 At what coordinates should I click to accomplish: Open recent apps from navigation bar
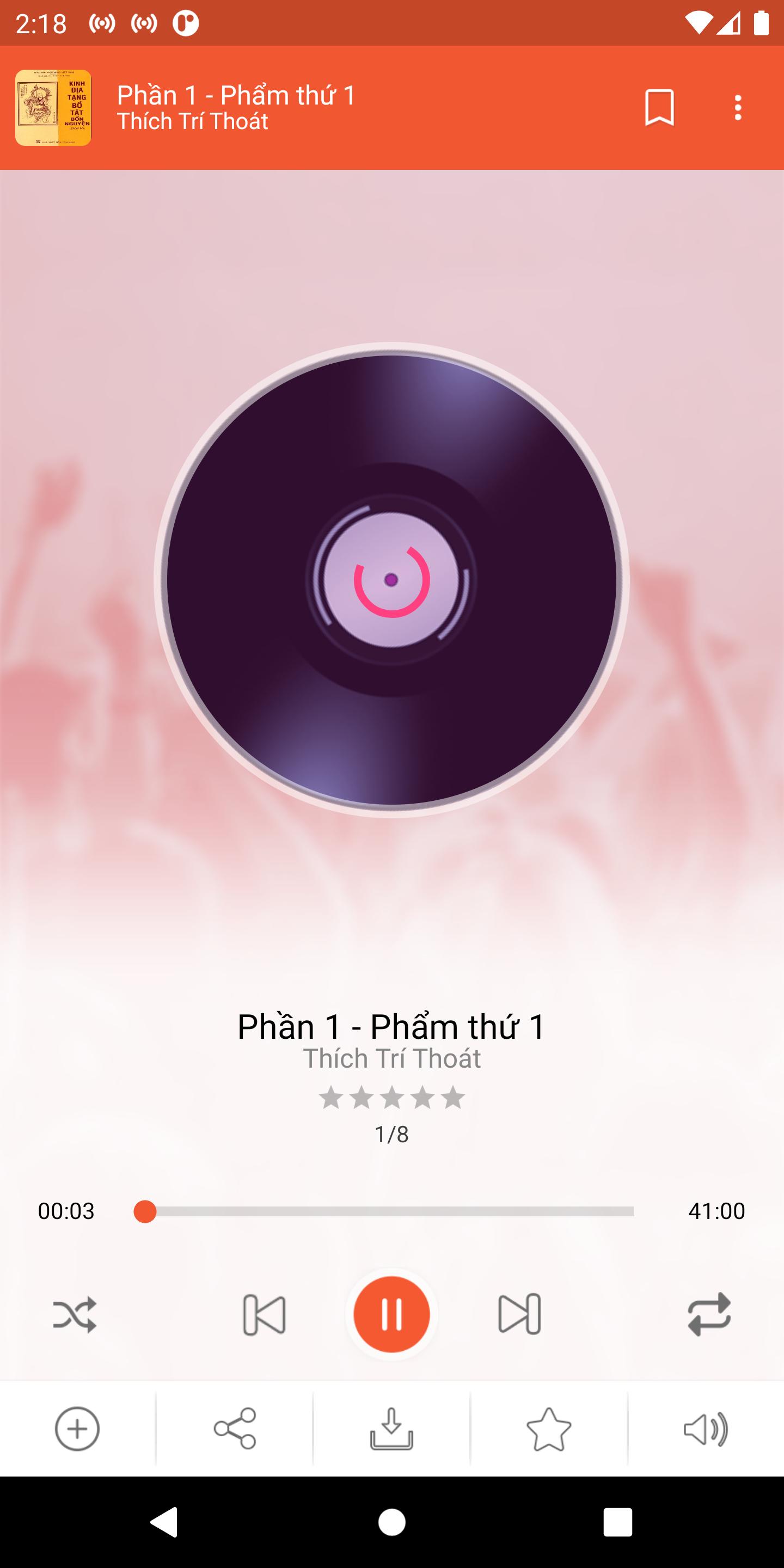click(x=617, y=1522)
